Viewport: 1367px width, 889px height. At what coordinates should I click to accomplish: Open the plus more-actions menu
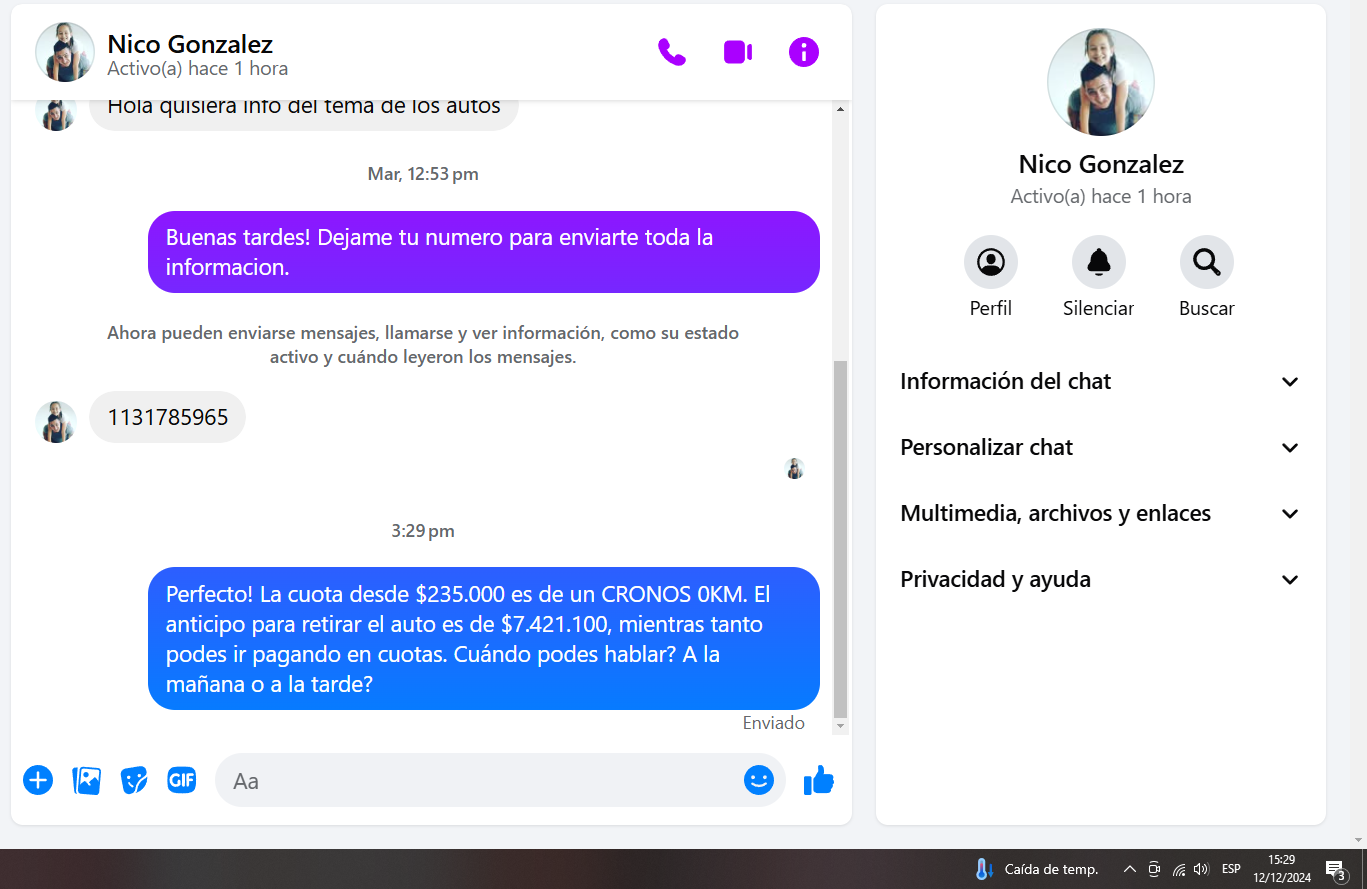[38, 780]
